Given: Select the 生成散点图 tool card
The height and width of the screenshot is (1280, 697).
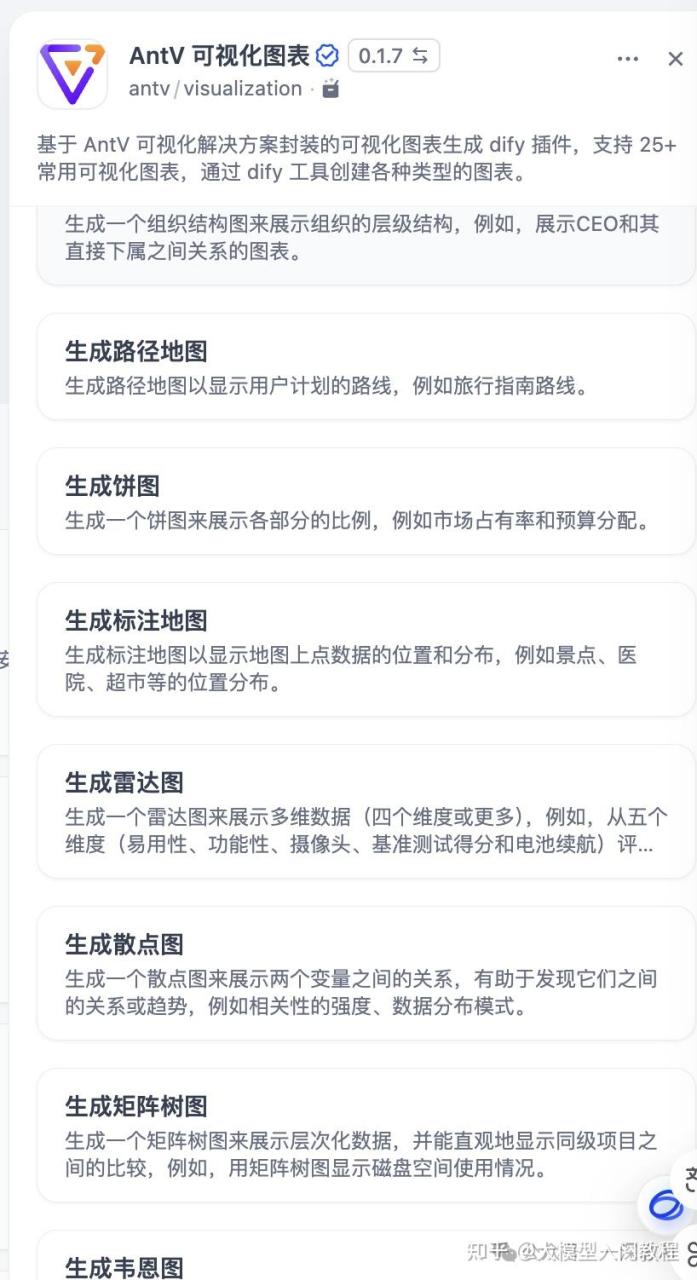Looking at the screenshot, I should (x=366, y=973).
